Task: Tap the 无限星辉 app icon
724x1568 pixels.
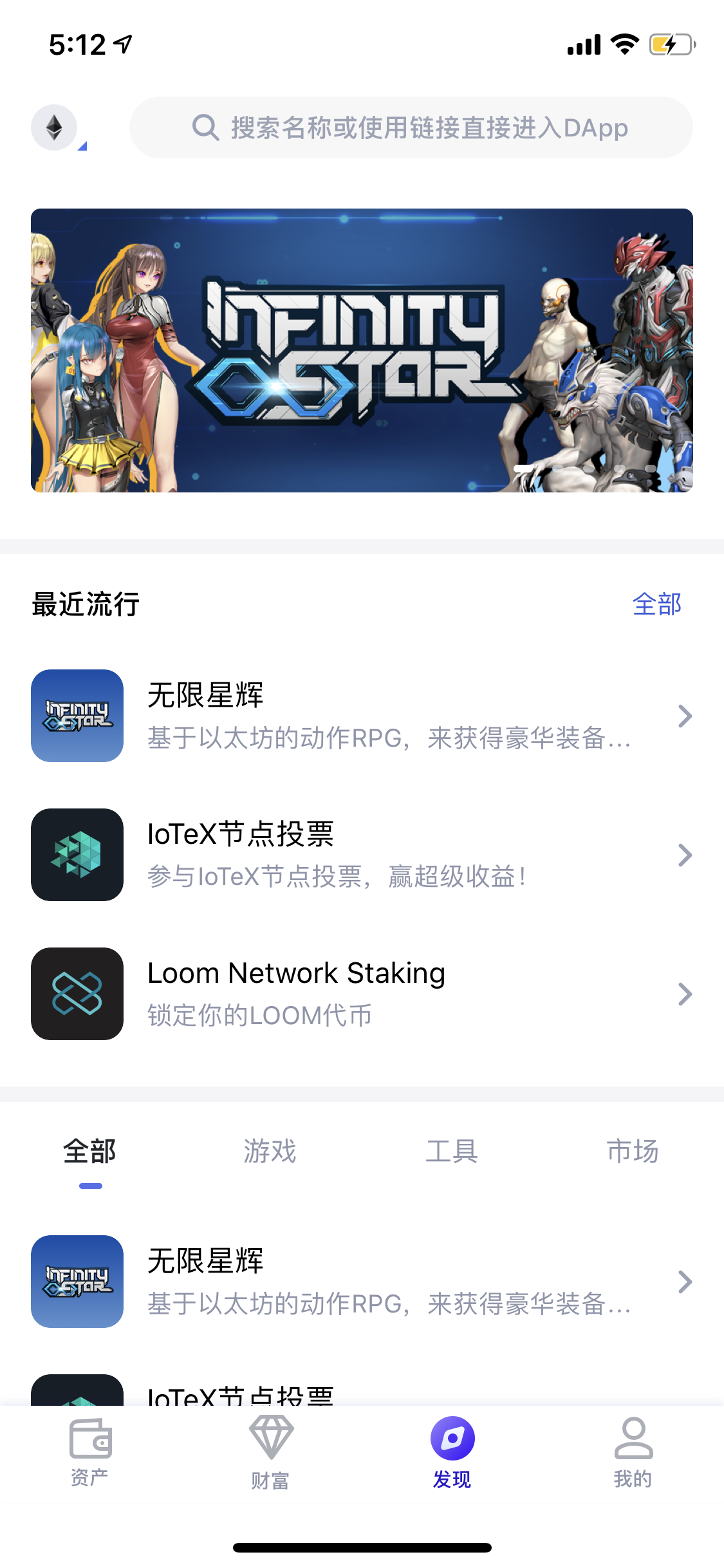Action: [x=76, y=715]
